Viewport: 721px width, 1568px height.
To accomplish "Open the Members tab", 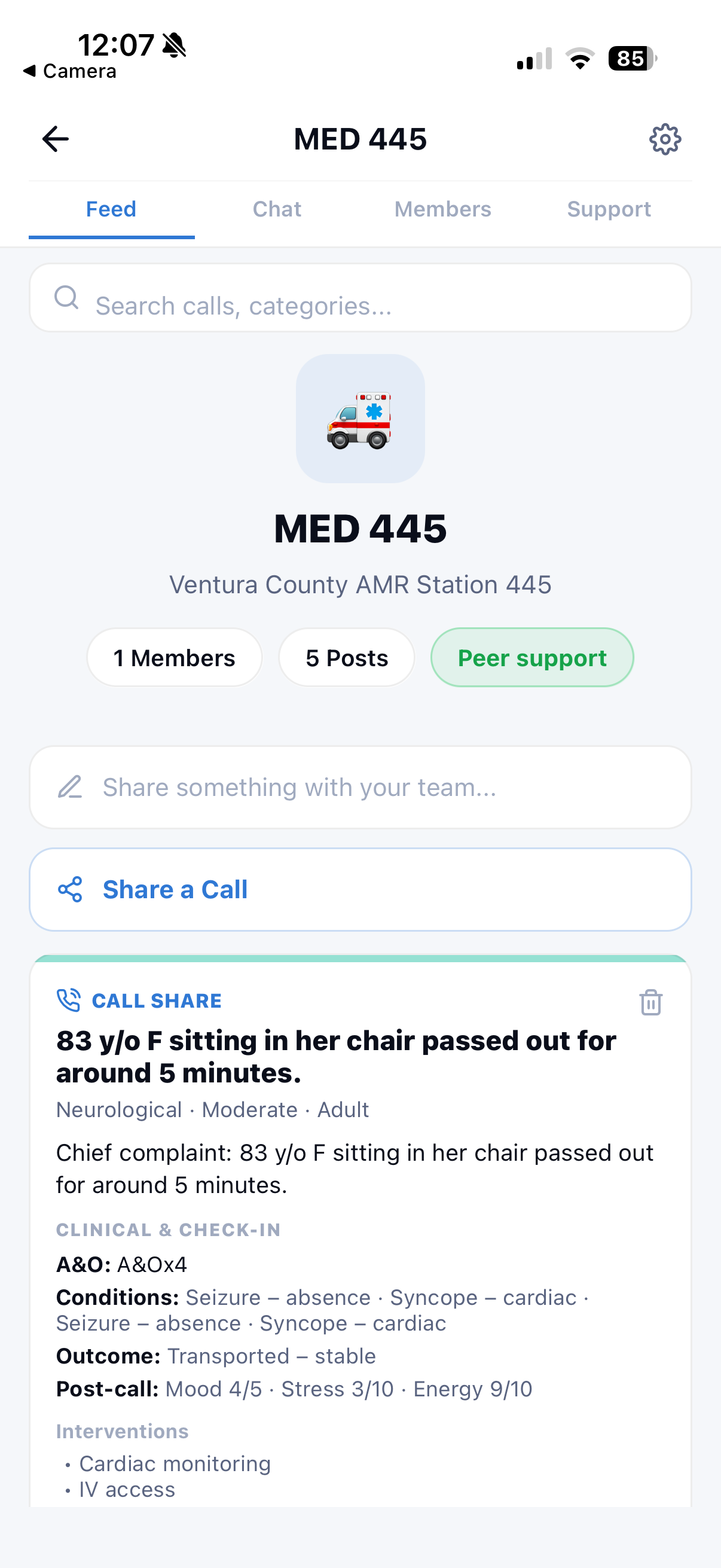I will (x=443, y=209).
